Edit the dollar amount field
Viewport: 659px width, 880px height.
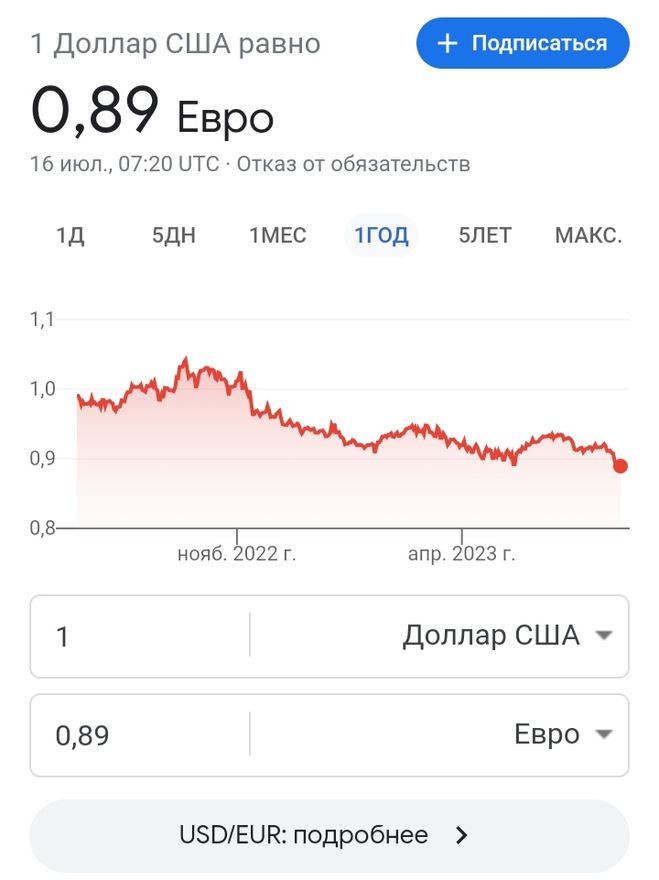pyautogui.click(x=140, y=636)
